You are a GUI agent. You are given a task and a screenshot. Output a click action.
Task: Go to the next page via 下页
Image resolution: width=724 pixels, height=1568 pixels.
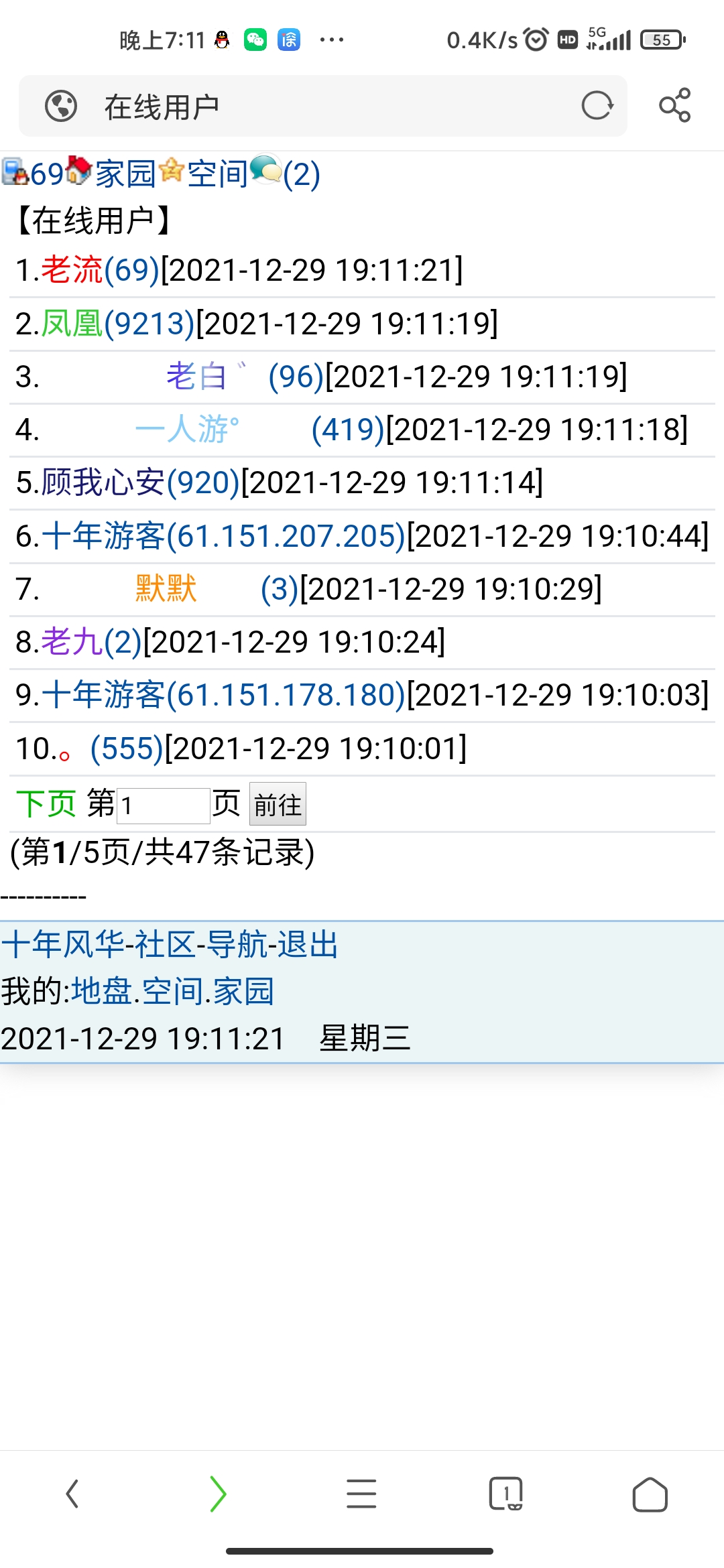pos(46,803)
